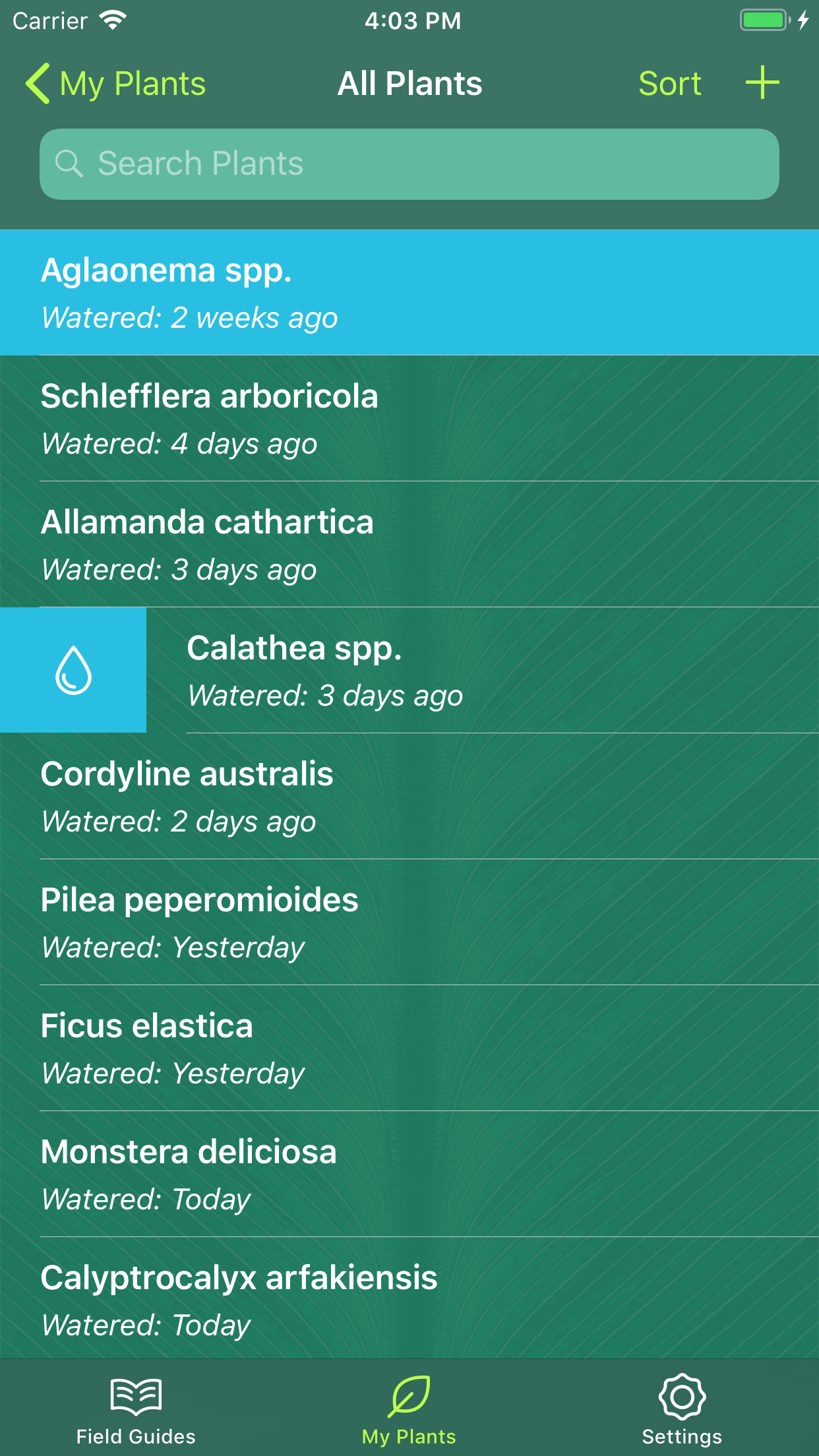Focus the Search Plants field

click(x=409, y=164)
